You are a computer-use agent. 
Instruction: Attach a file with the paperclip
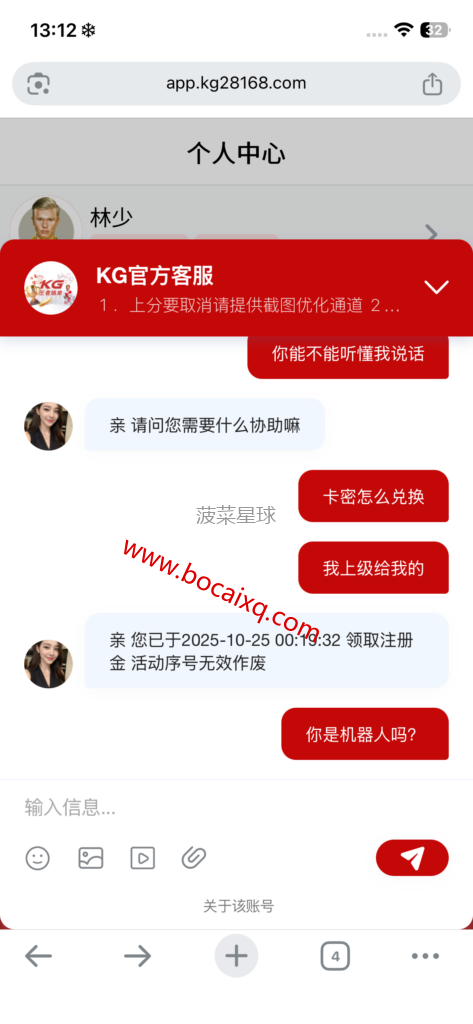(194, 857)
